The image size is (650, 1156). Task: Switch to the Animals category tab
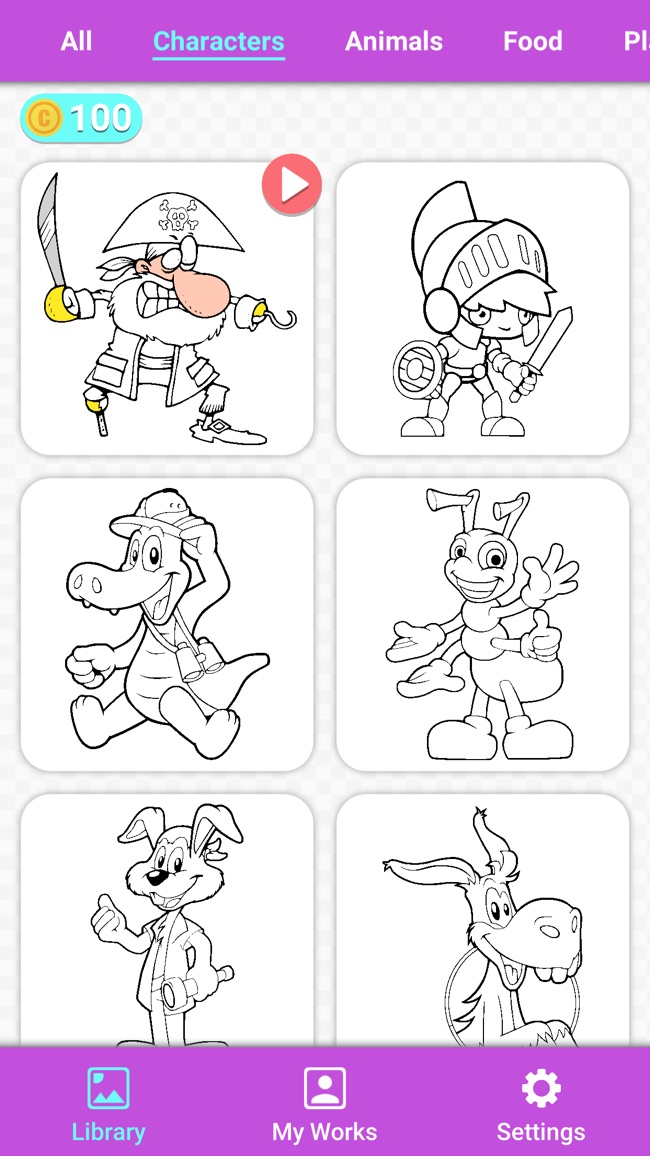[394, 41]
